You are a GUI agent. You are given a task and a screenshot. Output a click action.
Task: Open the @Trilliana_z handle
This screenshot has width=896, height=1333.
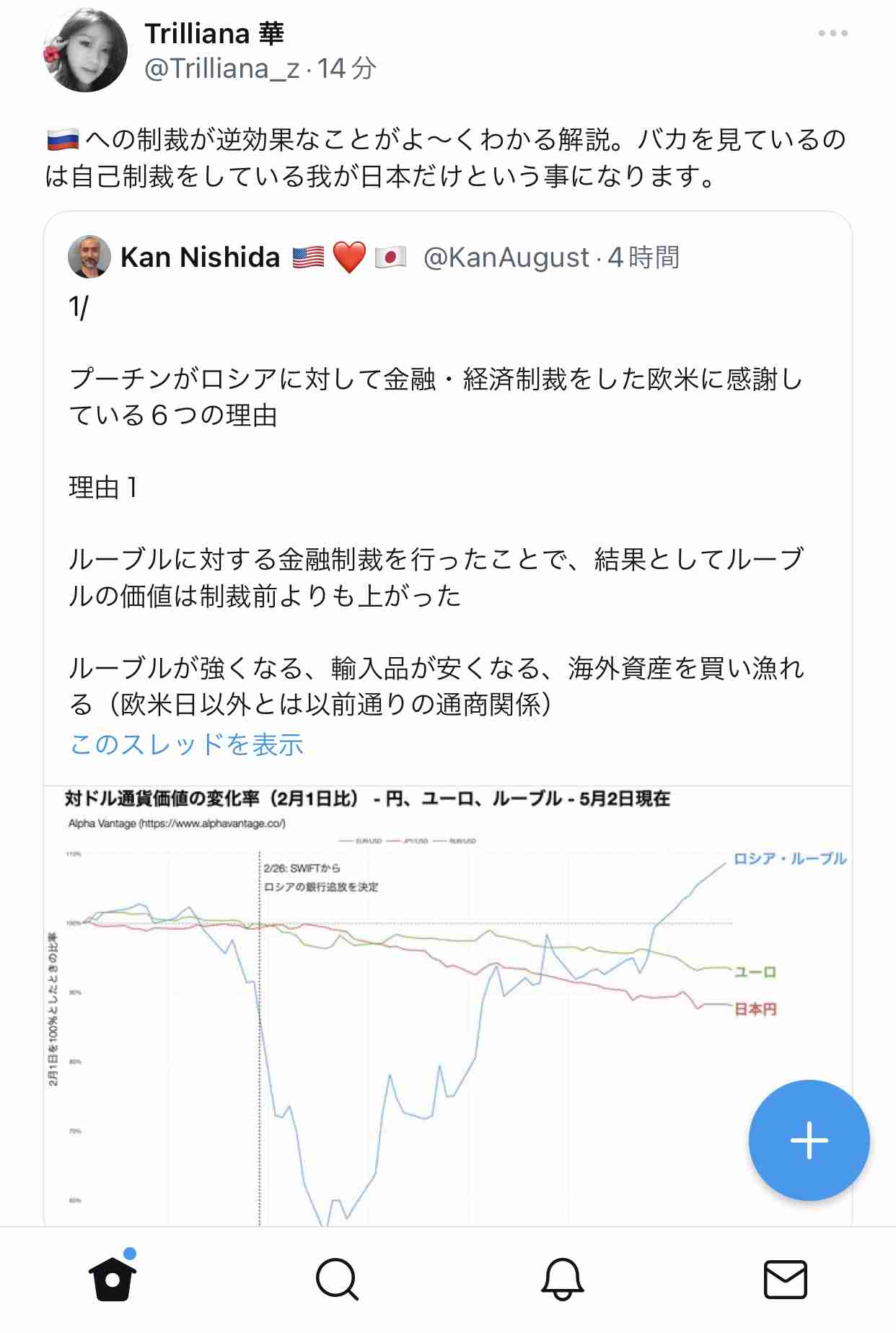[x=221, y=69]
